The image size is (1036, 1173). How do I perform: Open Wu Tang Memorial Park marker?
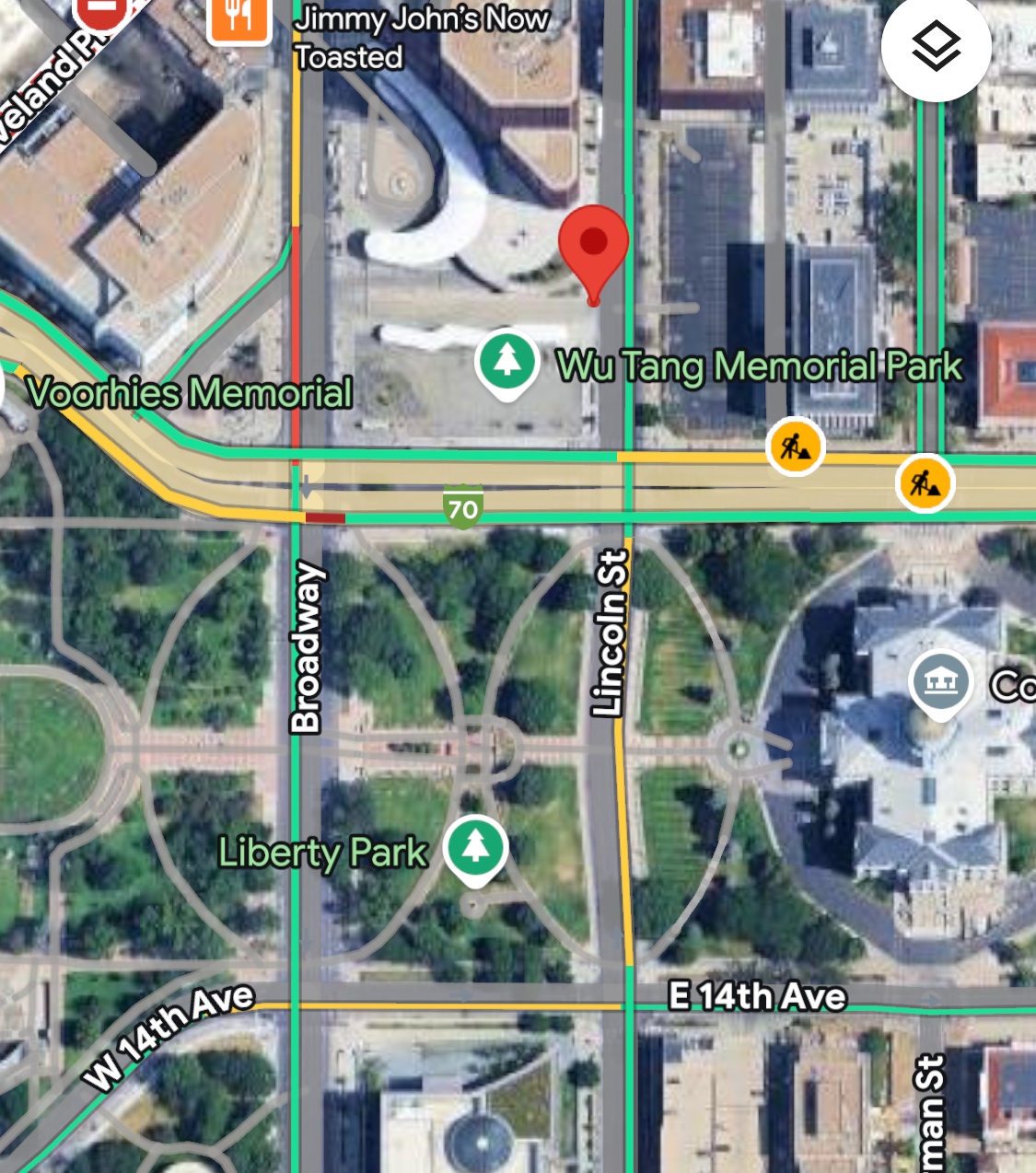click(506, 362)
